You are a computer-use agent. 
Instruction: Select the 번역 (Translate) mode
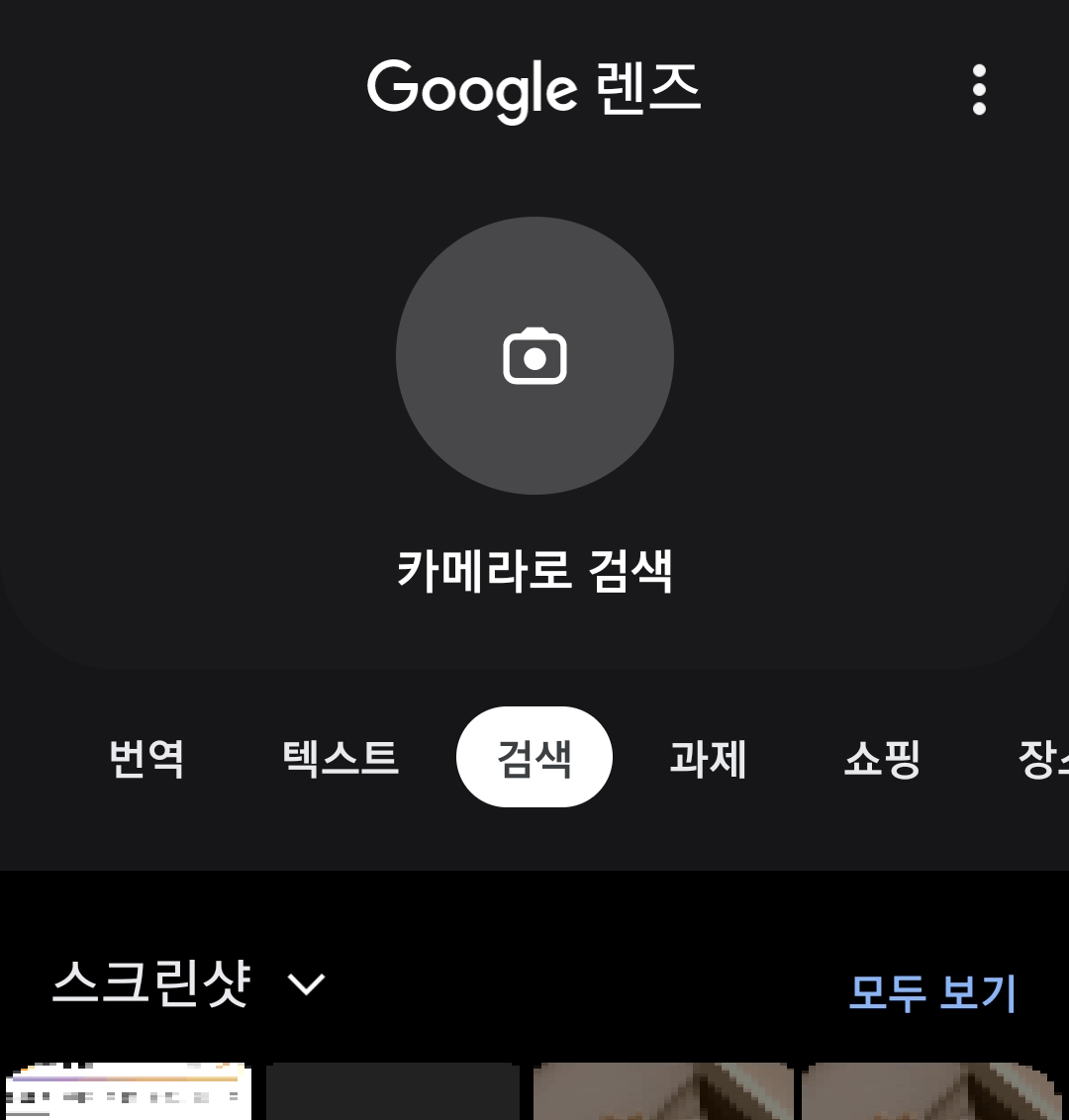tap(146, 757)
